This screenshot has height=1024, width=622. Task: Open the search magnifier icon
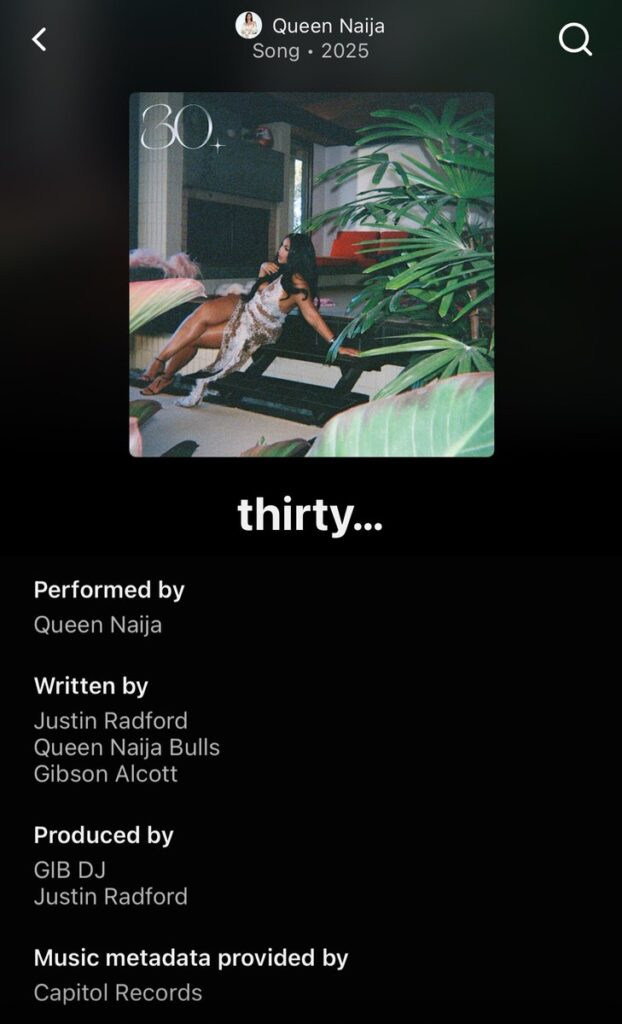pos(575,39)
